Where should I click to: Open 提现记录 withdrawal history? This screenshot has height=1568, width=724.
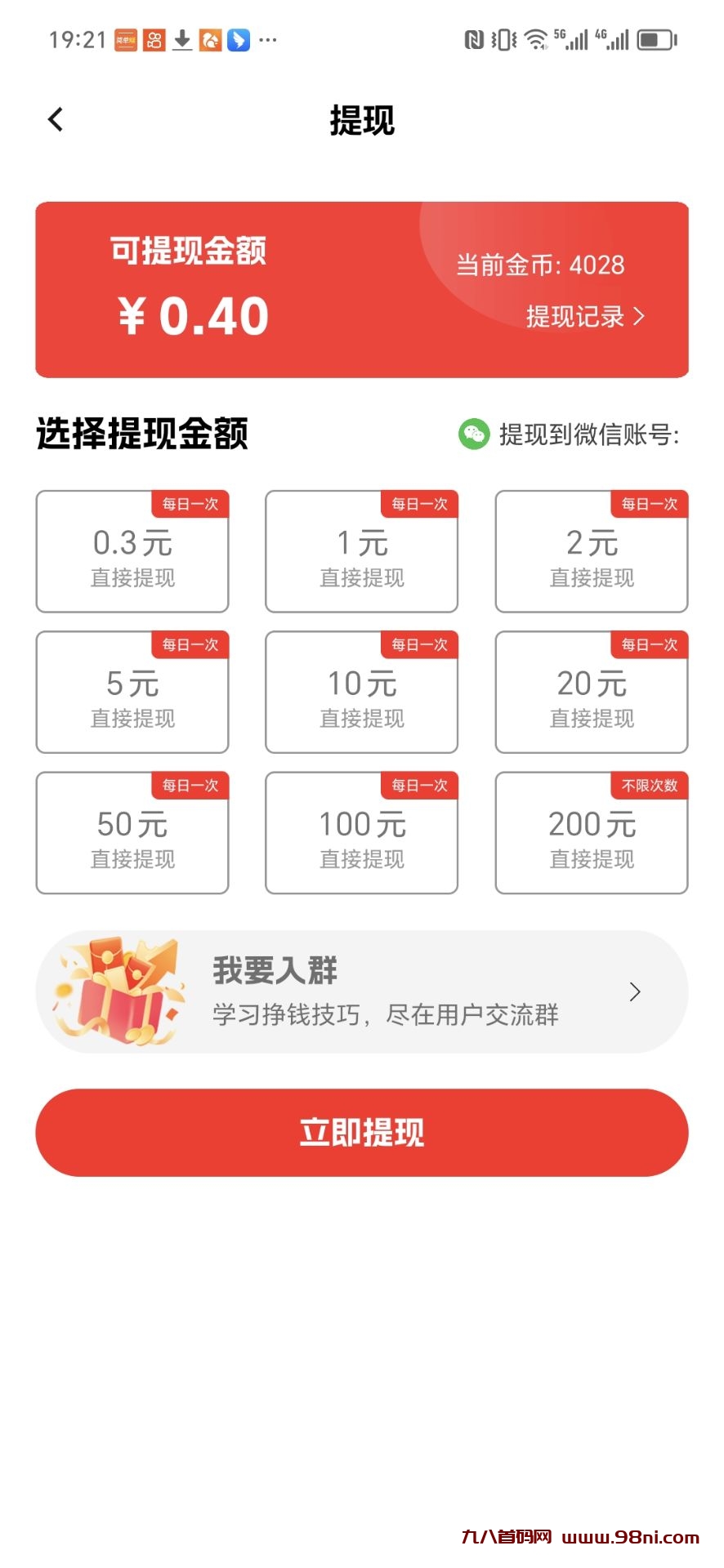pyautogui.click(x=584, y=316)
